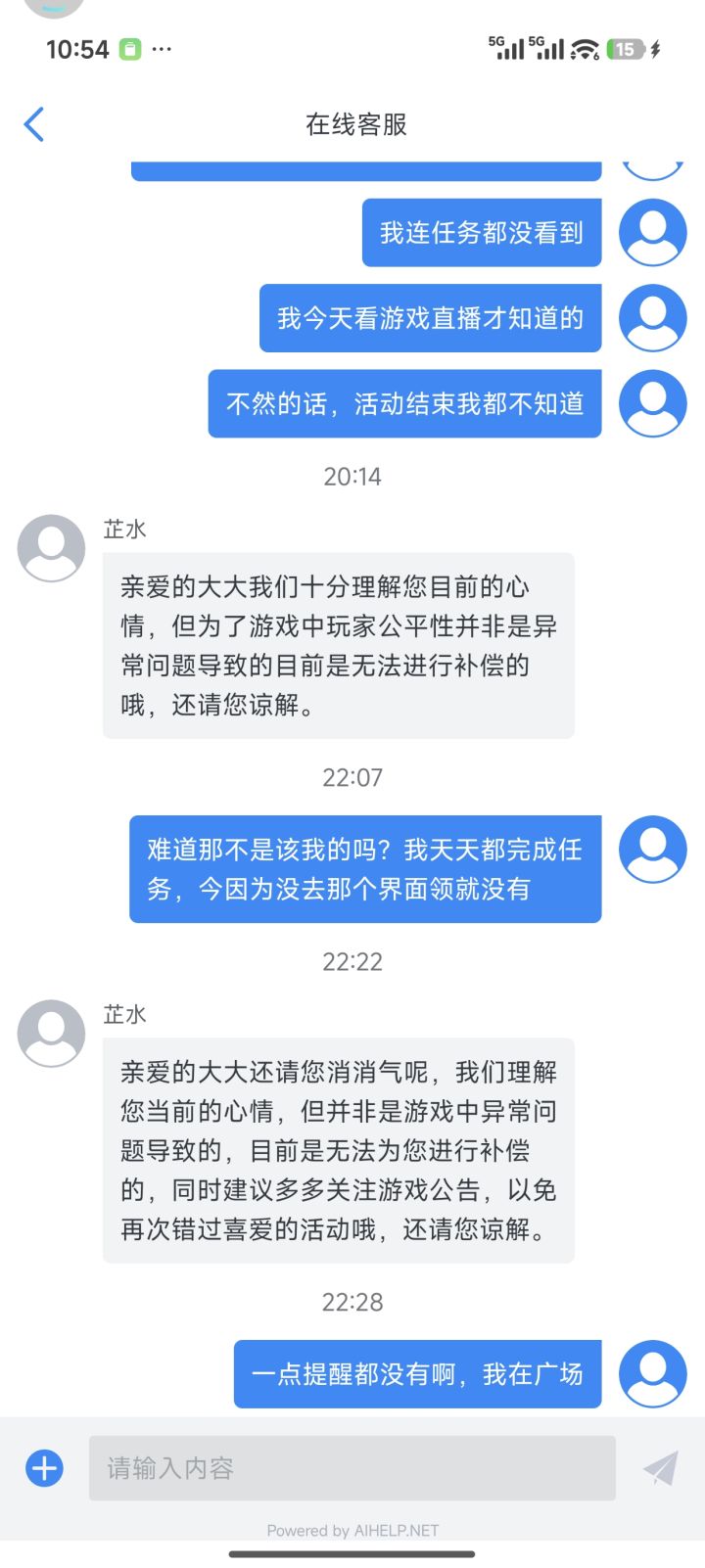Screen dimensions: 705x1568
Task: Tap the 10:54 clock in the status bar
Action: click(78, 49)
